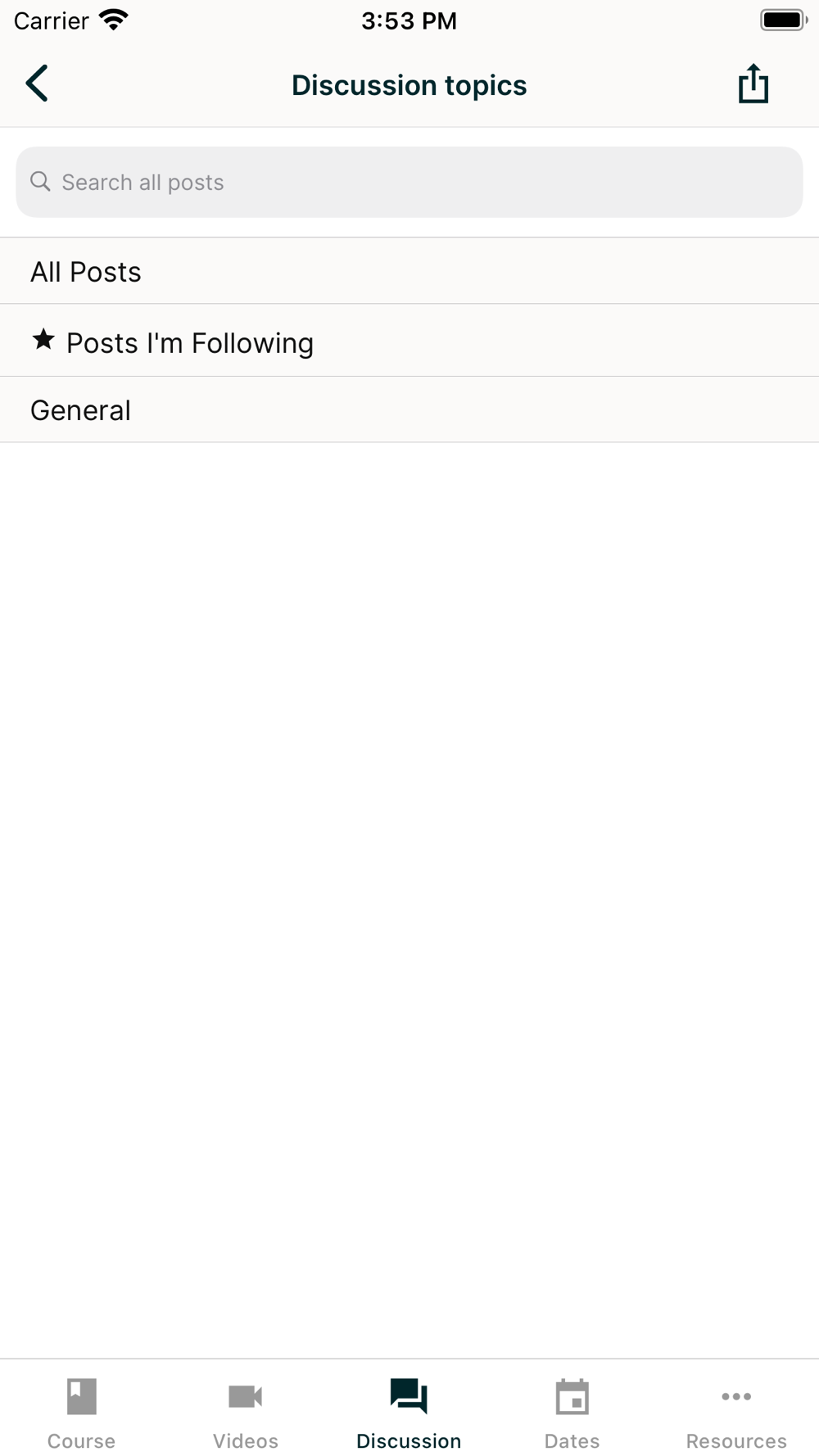Image resolution: width=819 pixels, height=1456 pixels.
Task: Switch to the Videos tab
Action: (245, 1412)
